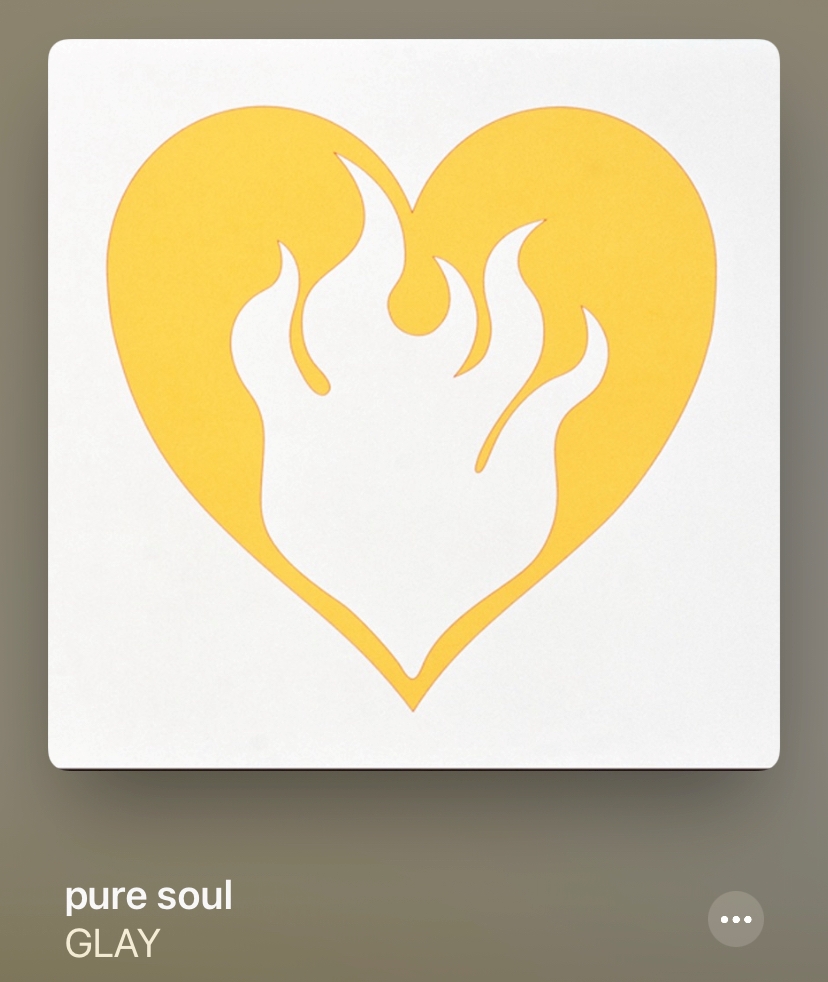The image size is (828, 982).
Task: Tap the pure soul album artwork
Action: tap(414, 404)
